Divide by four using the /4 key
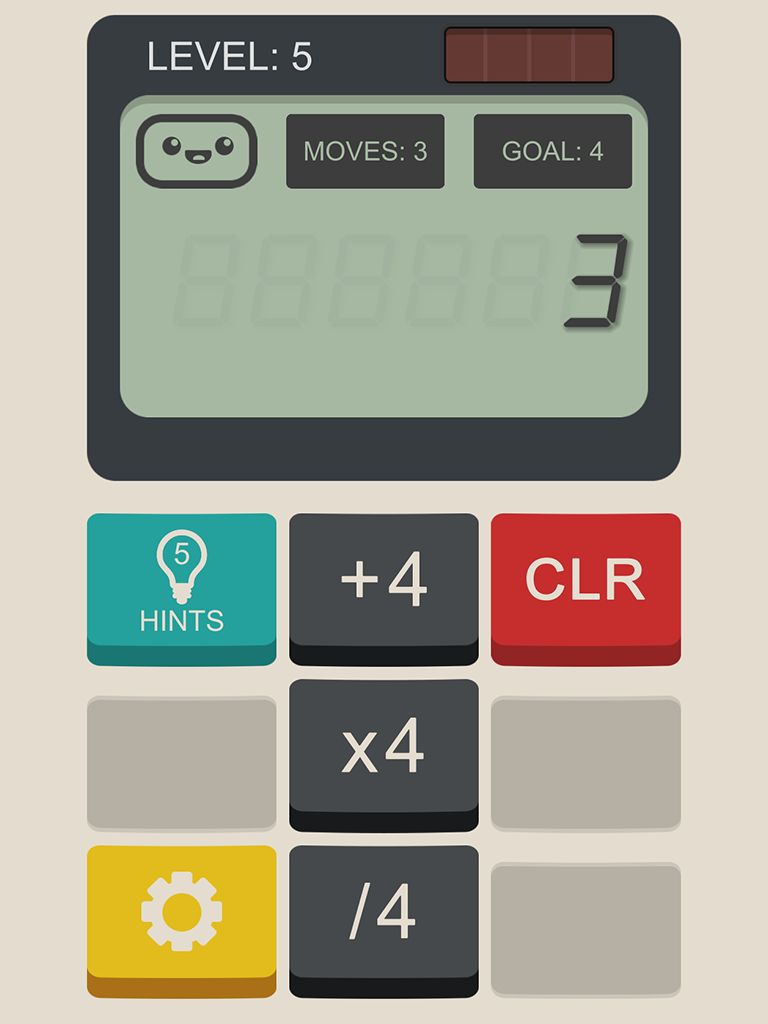Viewport: 768px width, 1024px height. click(x=384, y=914)
